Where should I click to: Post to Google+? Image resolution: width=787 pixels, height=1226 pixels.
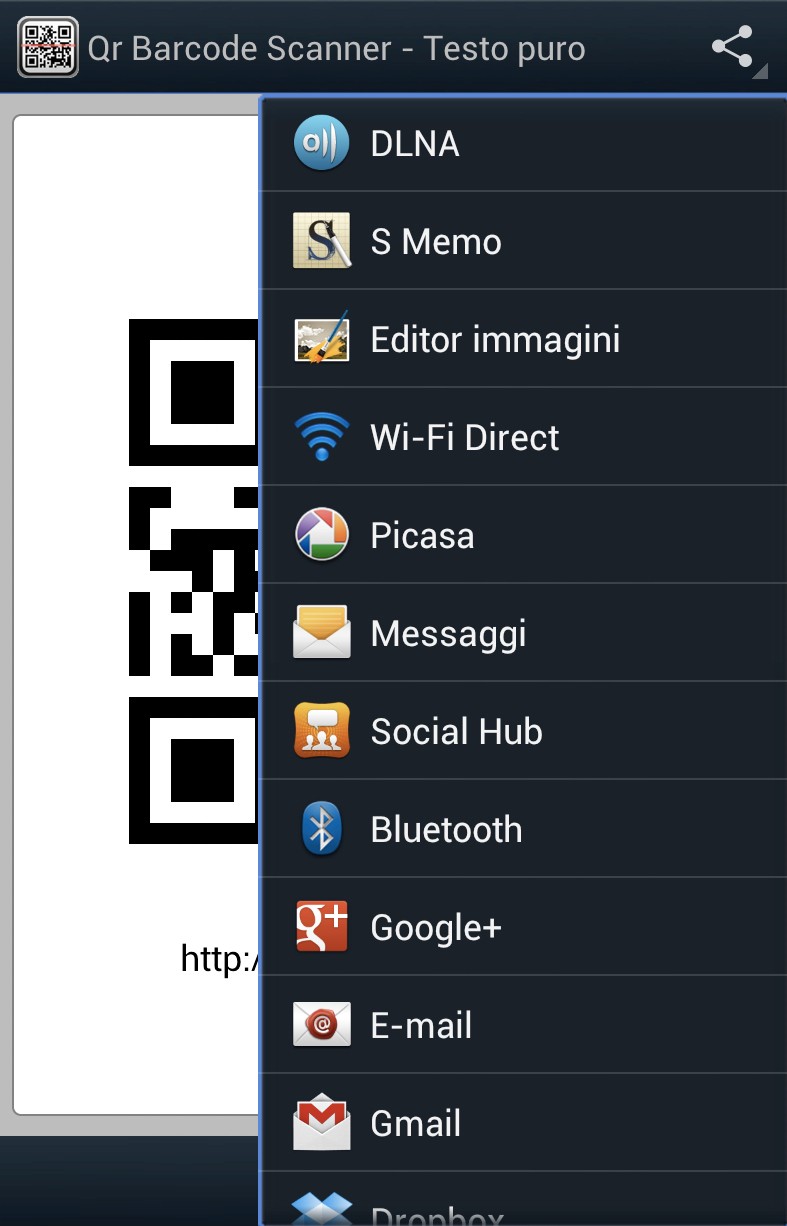(x=522, y=928)
